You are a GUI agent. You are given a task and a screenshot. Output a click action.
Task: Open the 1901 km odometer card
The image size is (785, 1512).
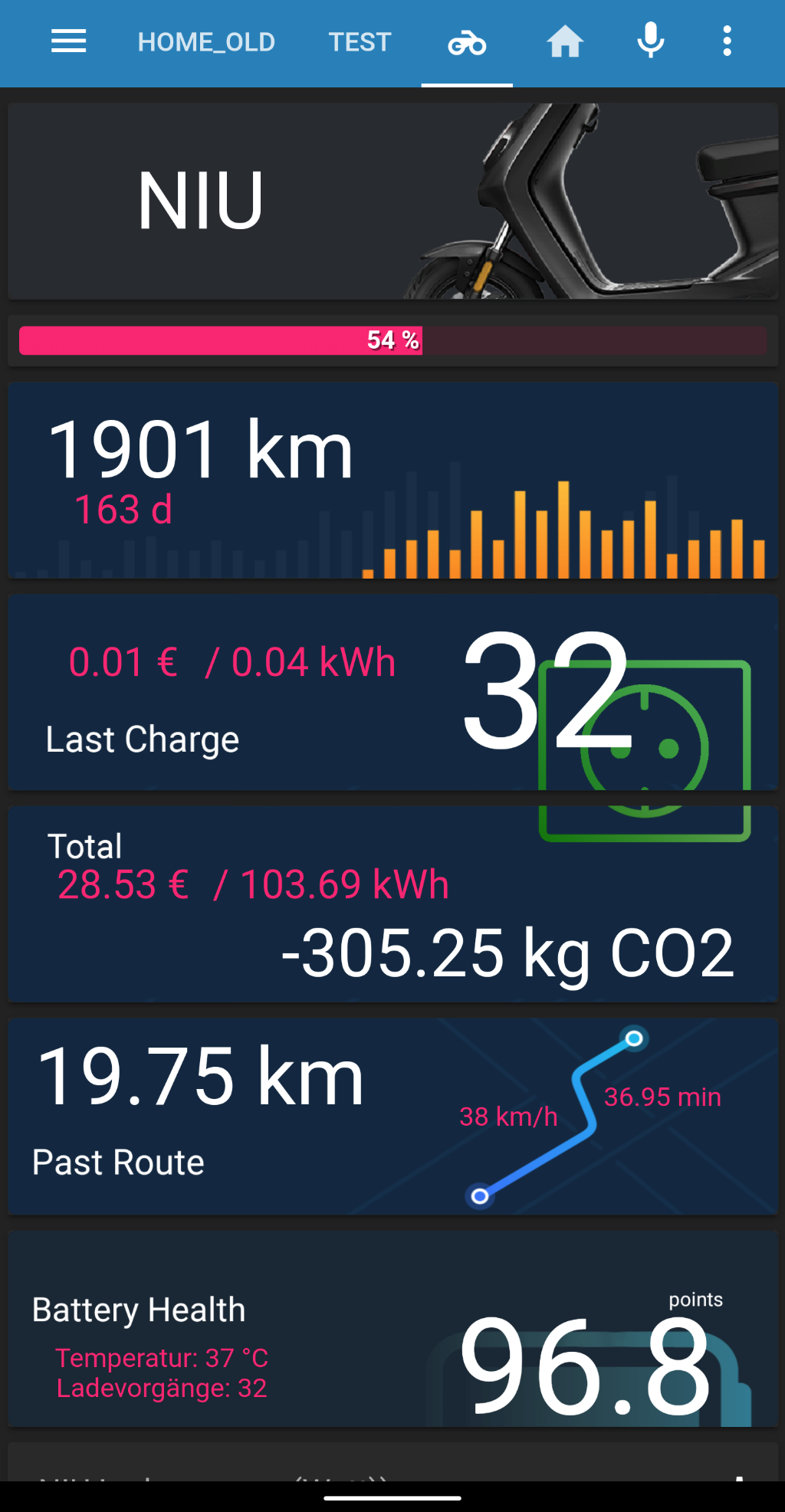[392, 480]
